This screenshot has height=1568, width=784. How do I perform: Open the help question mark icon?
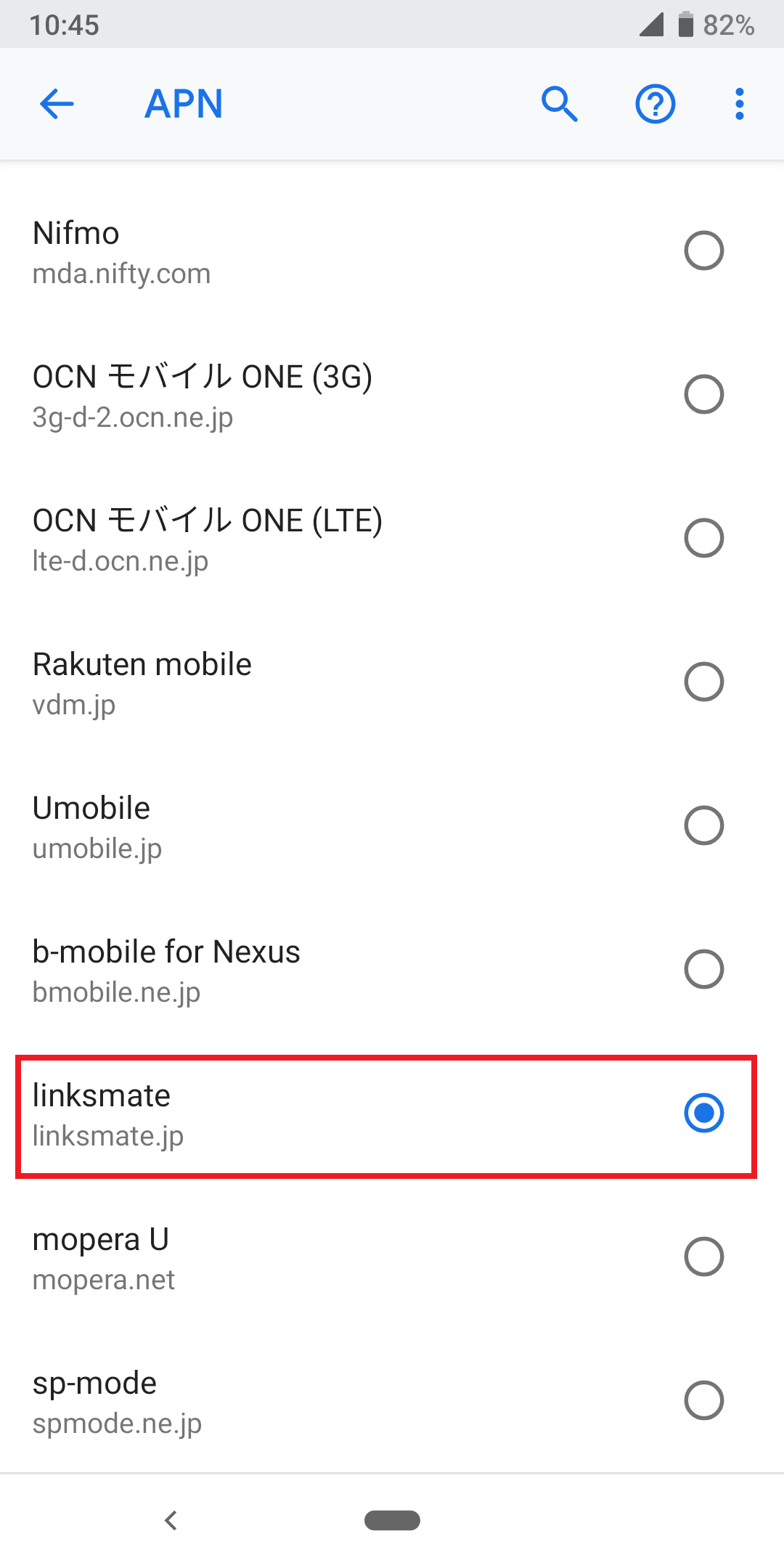coord(655,104)
